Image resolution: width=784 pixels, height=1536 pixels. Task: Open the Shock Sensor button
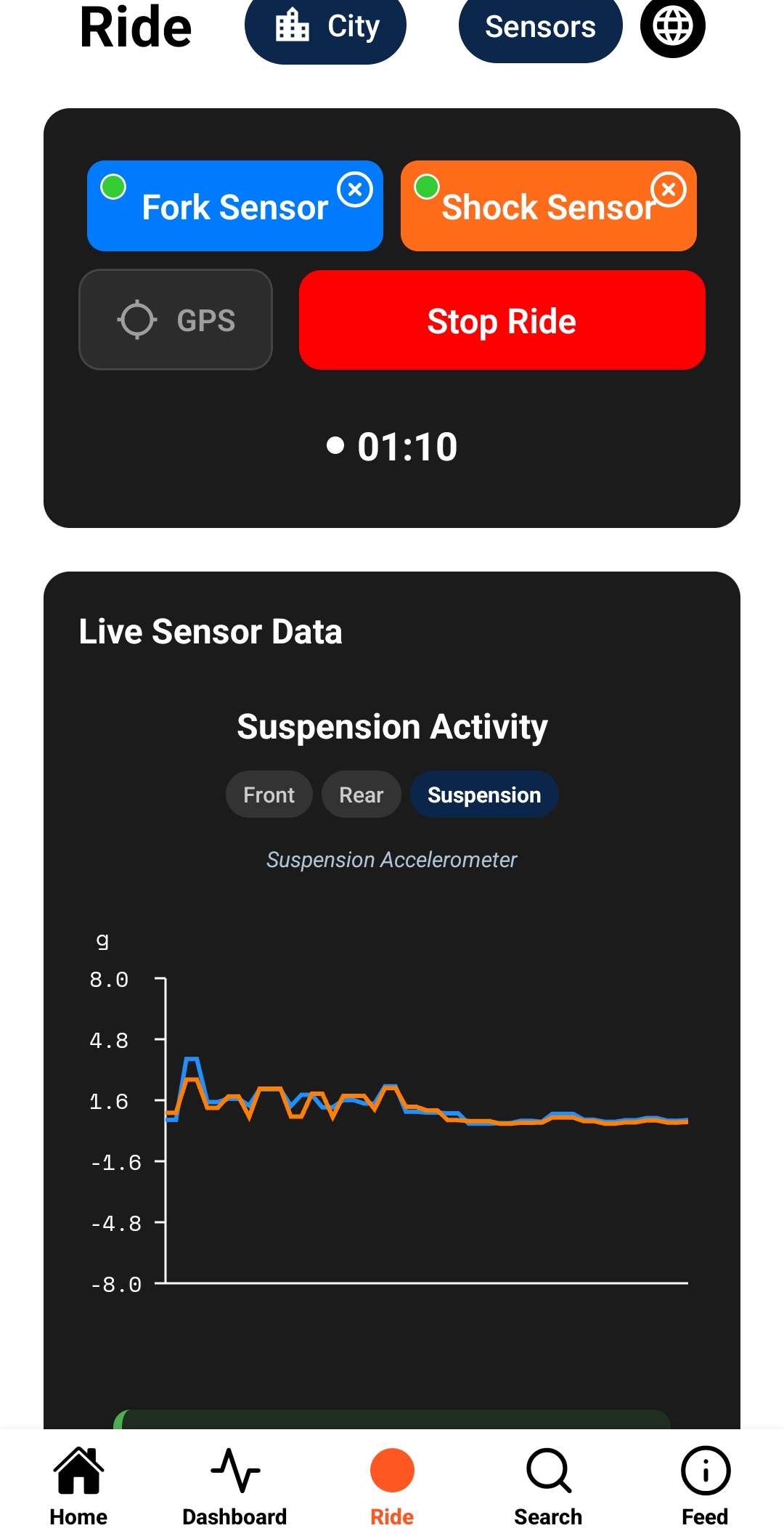[537, 208]
